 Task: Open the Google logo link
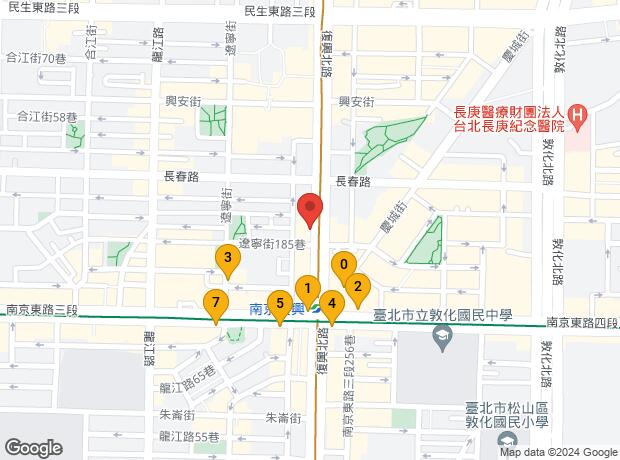[33, 447]
